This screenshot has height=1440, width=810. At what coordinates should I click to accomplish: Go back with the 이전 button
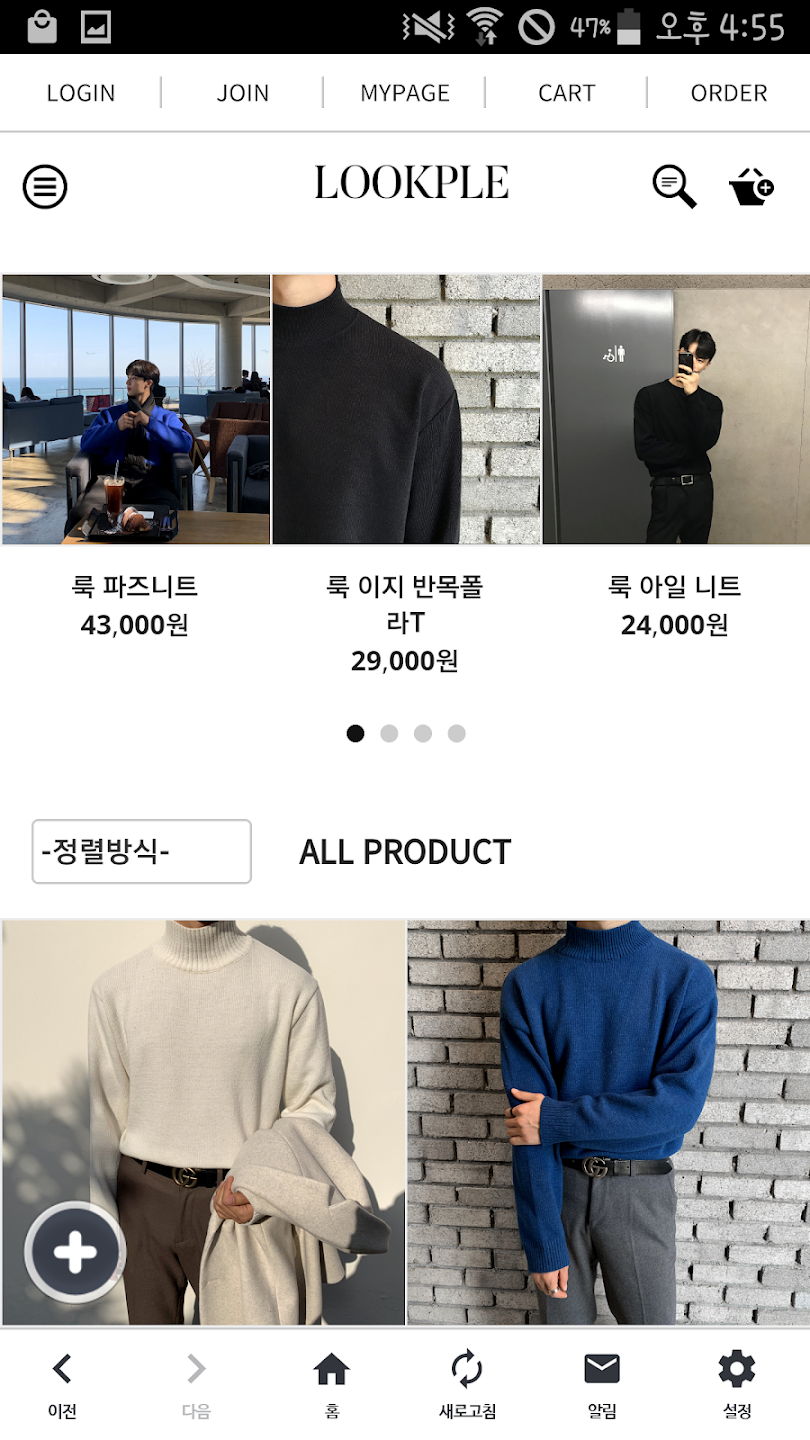62,1385
